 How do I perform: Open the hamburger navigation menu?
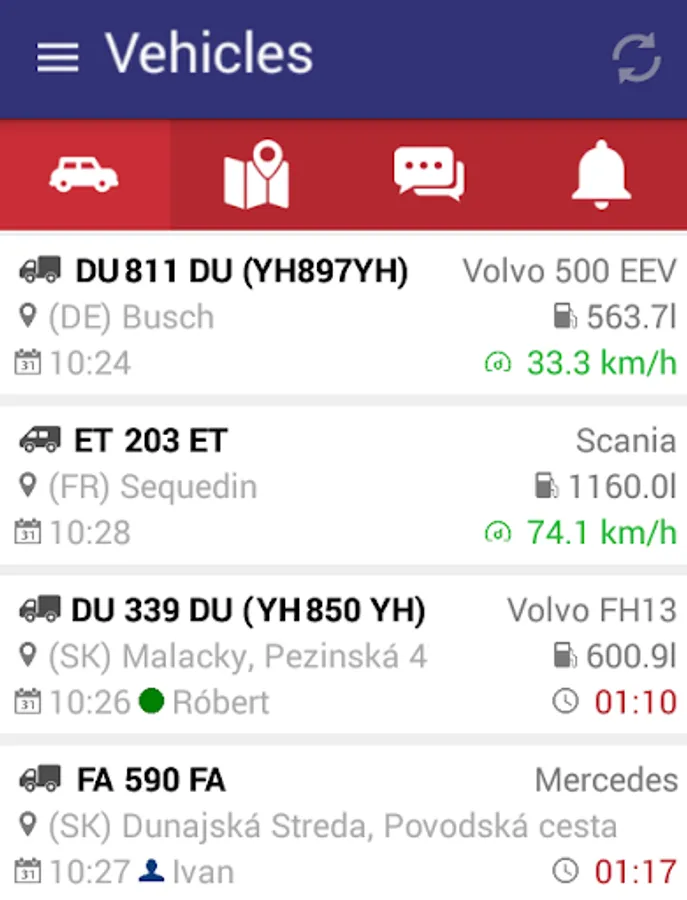(57, 57)
